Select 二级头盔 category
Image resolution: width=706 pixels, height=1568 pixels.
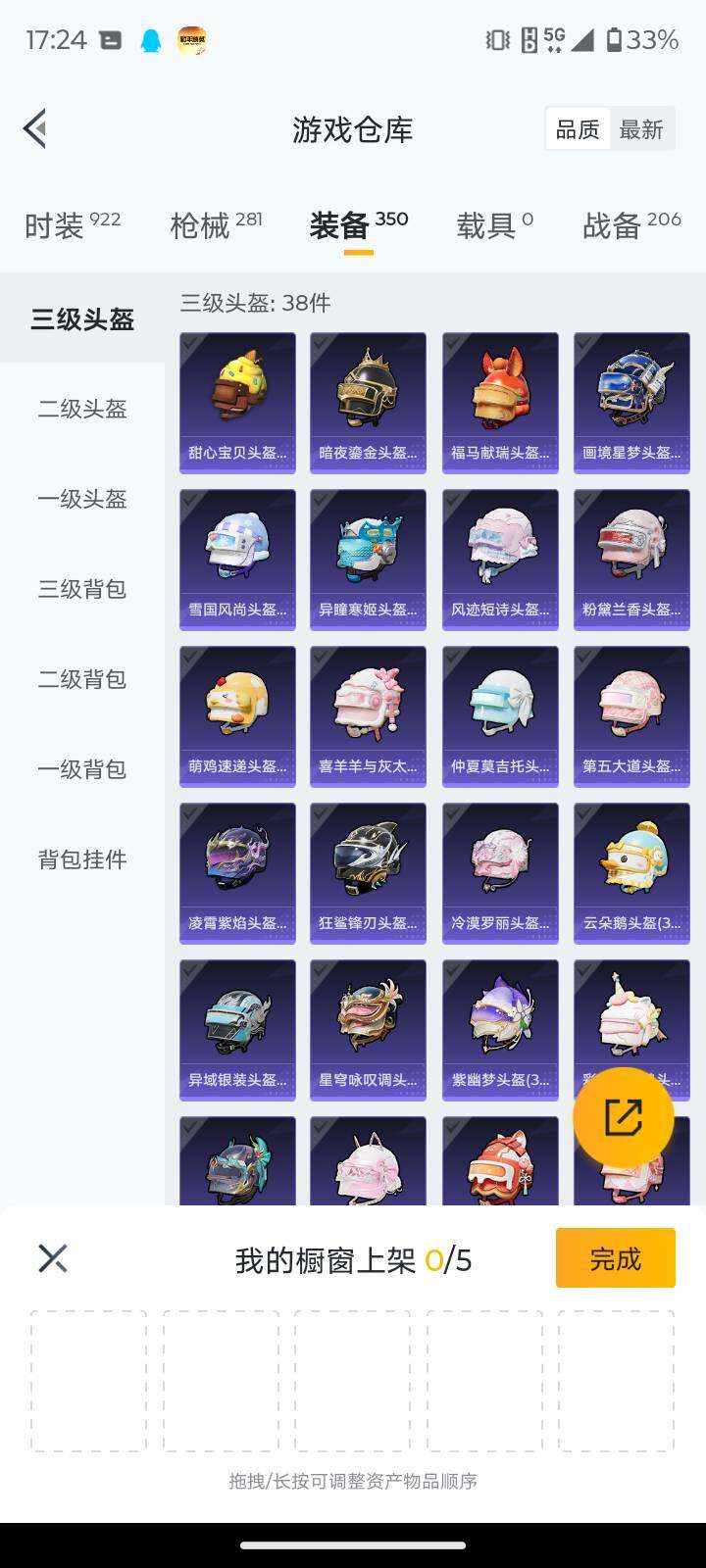point(82,409)
